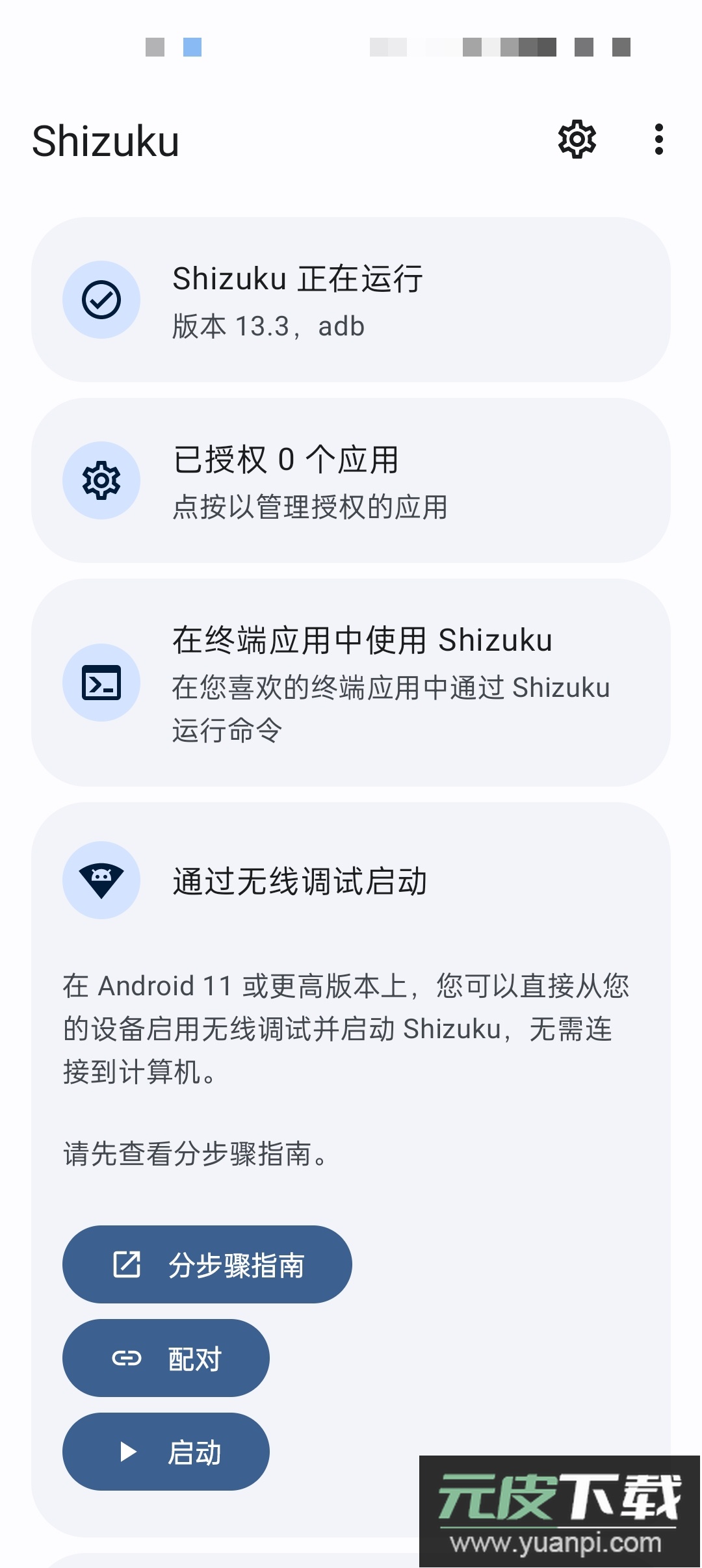Screen dimensions: 702x1568
Task: Open the 分步骤指南 step-by-step guide
Action: tap(207, 1264)
